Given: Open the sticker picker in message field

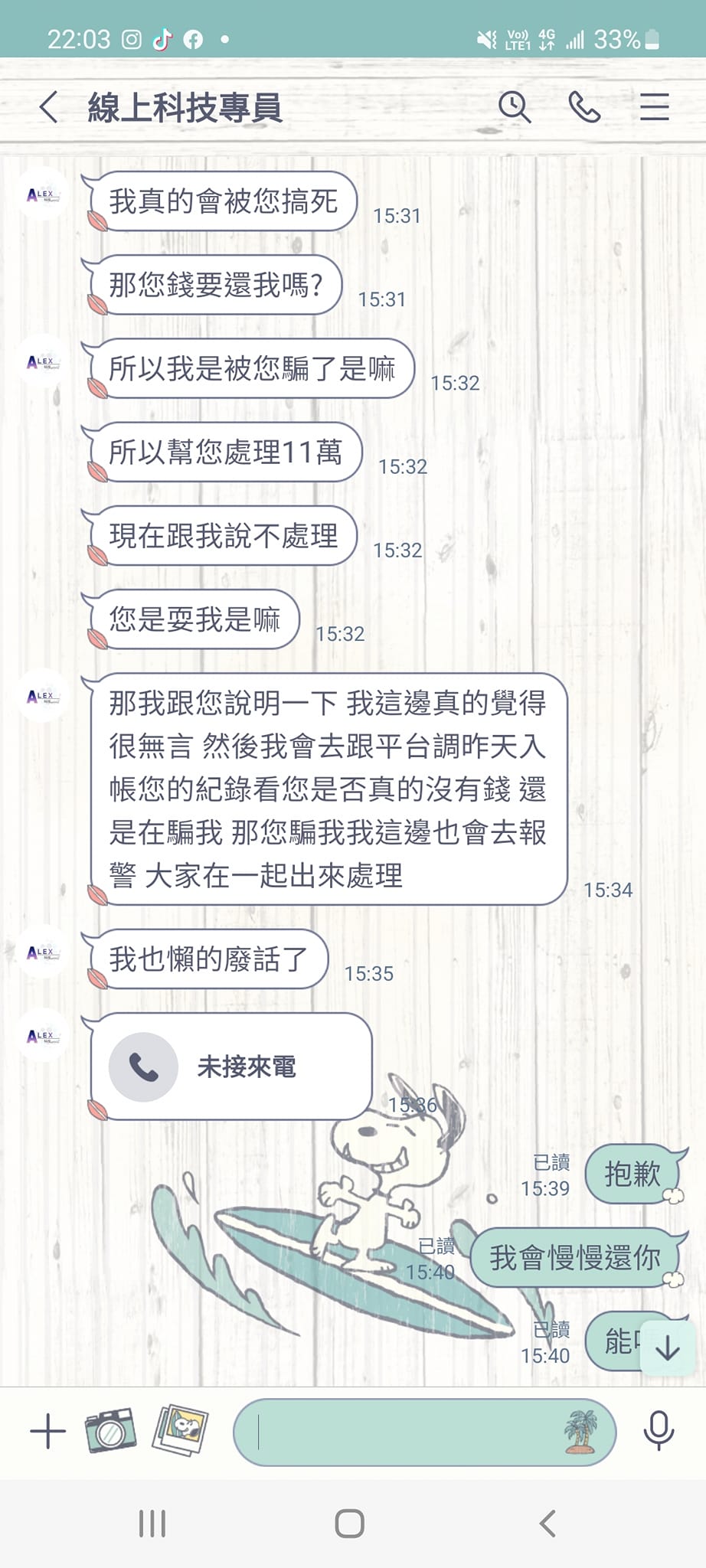Looking at the screenshot, I should (x=581, y=1432).
